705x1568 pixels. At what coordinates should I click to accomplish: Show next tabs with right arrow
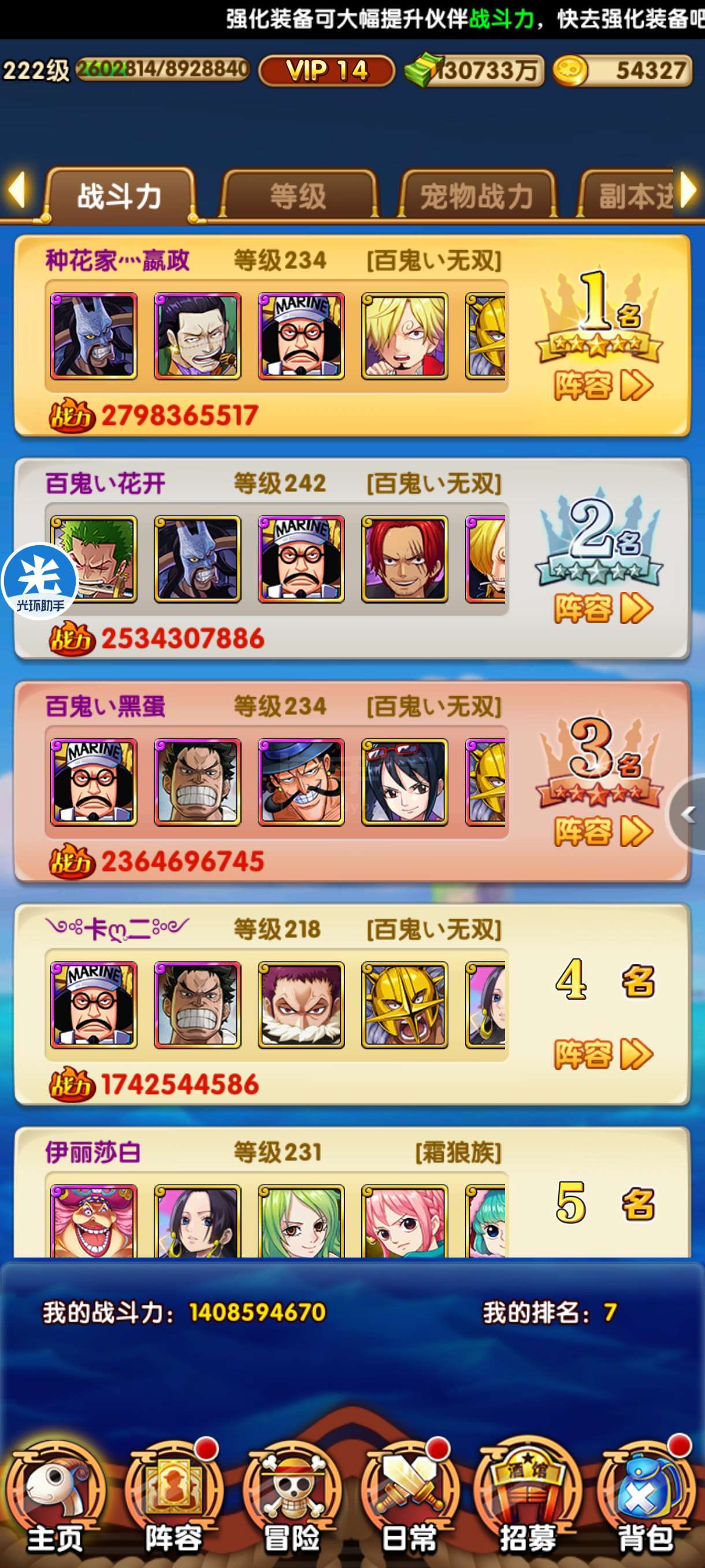point(689,190)
